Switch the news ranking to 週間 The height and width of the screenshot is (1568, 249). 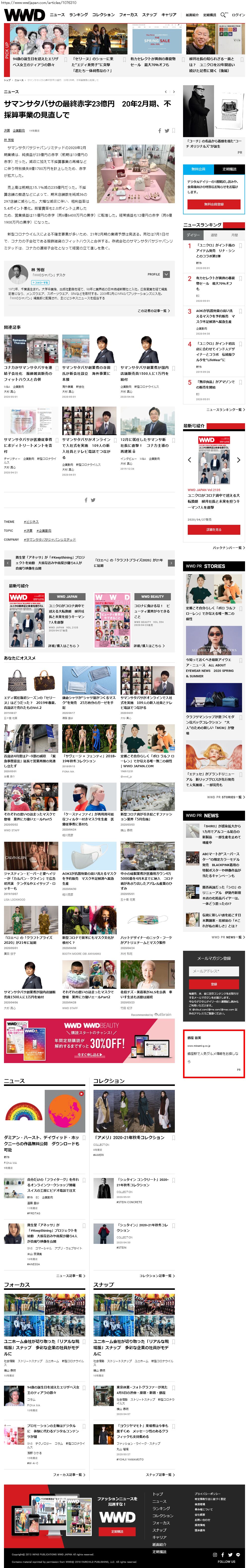pos(214,235)
